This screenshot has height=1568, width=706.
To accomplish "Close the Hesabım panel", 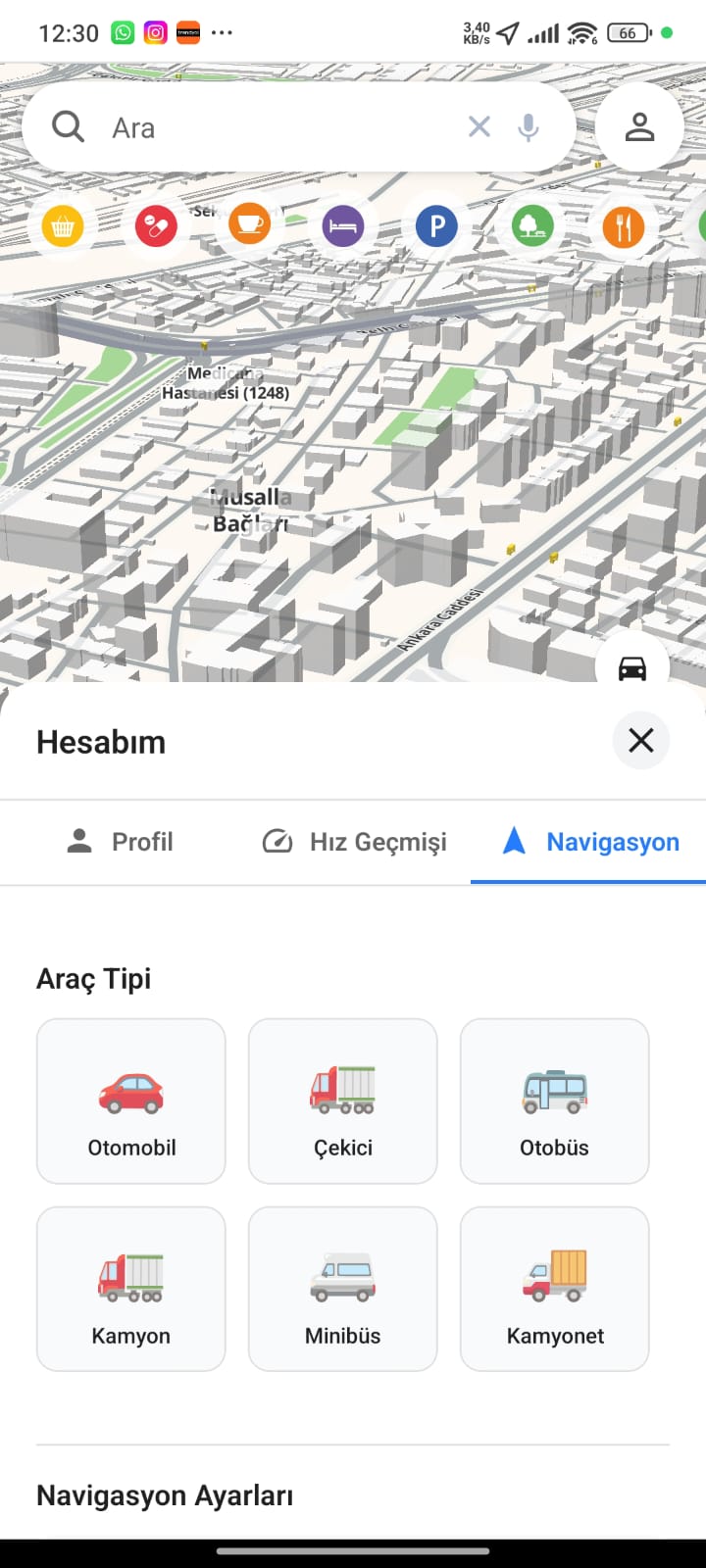I will pos(641,740).
